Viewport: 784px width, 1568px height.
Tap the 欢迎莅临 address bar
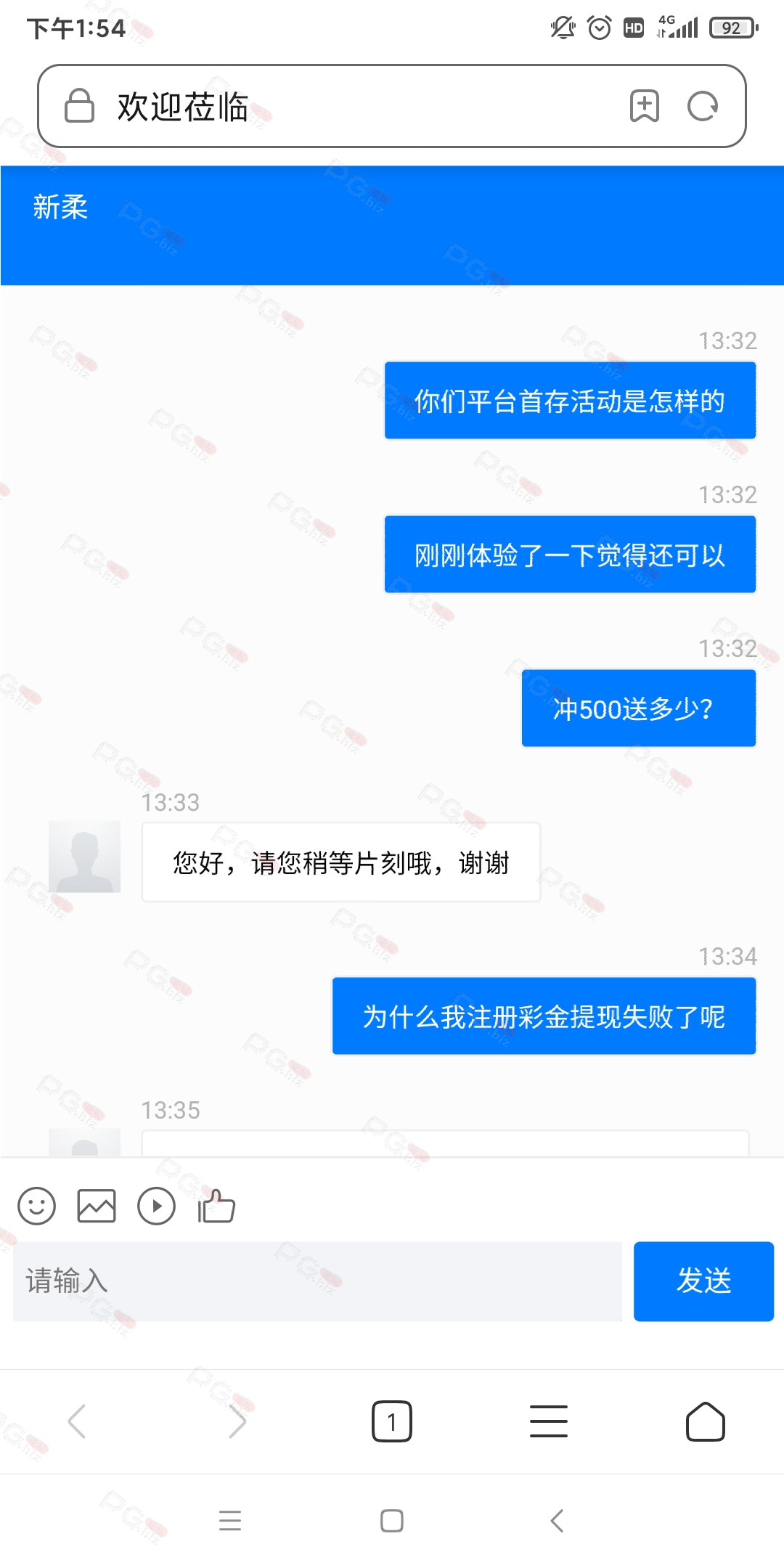tap(391, 106)
